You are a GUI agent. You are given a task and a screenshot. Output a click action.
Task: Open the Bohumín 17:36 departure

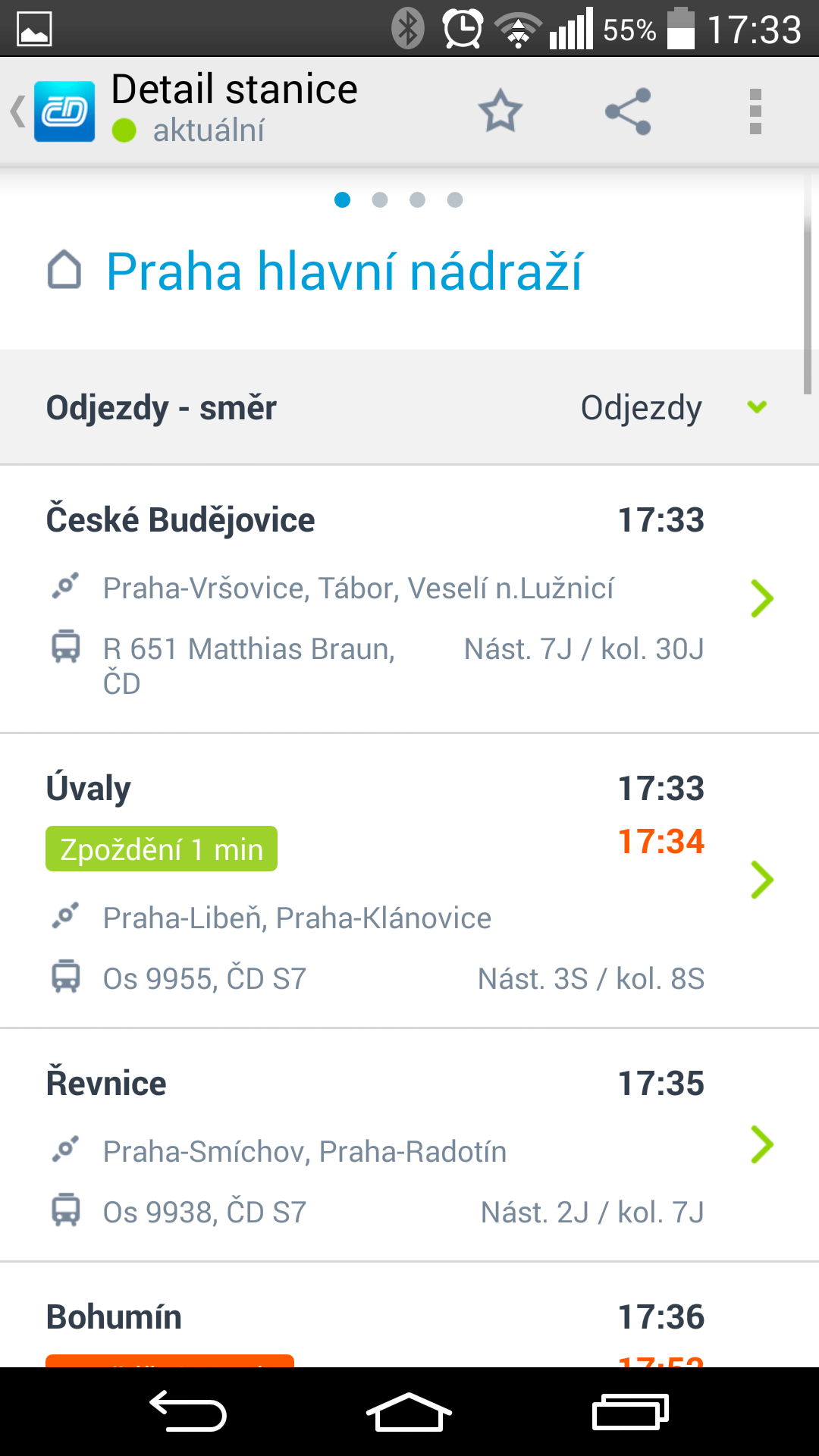click(409, 1316)
